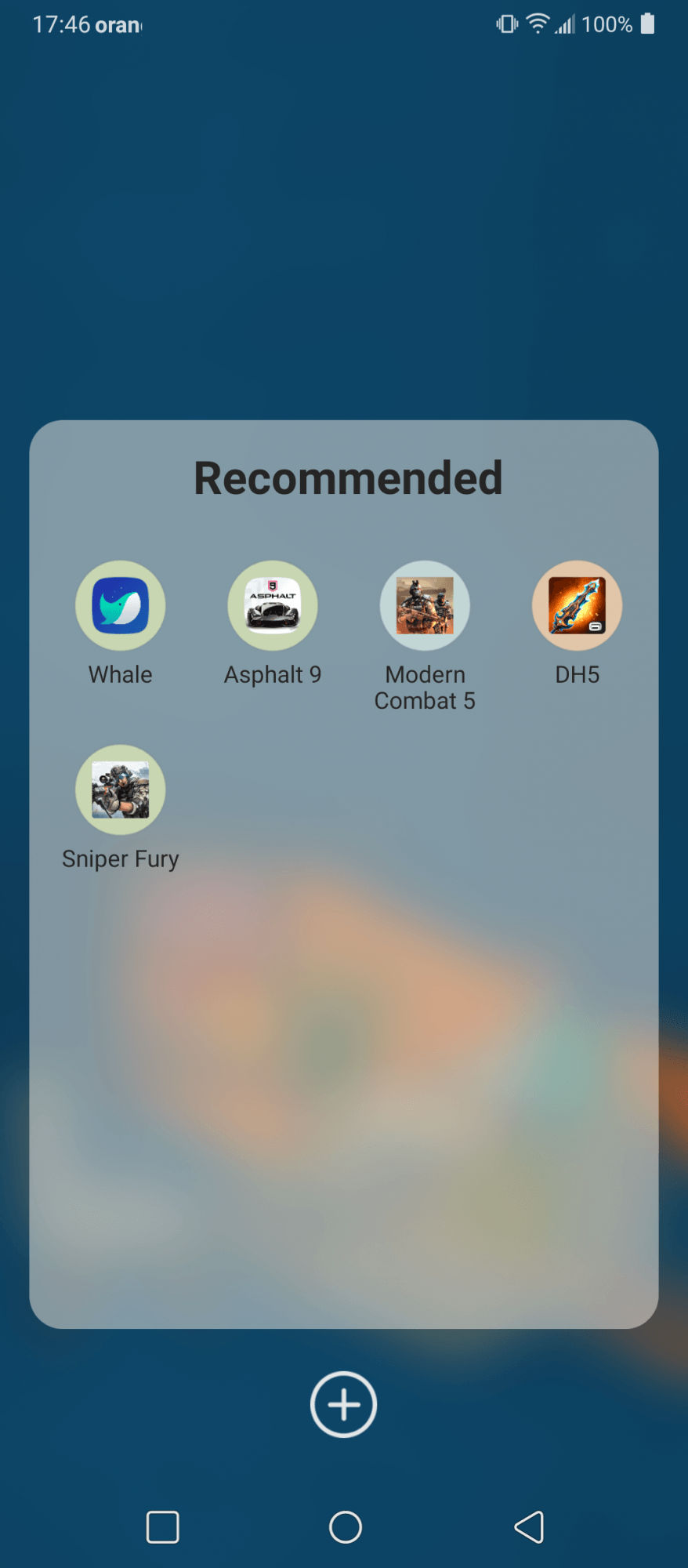Show recent apps
Screen dimensions: 688x1568
click(162, 1526)
